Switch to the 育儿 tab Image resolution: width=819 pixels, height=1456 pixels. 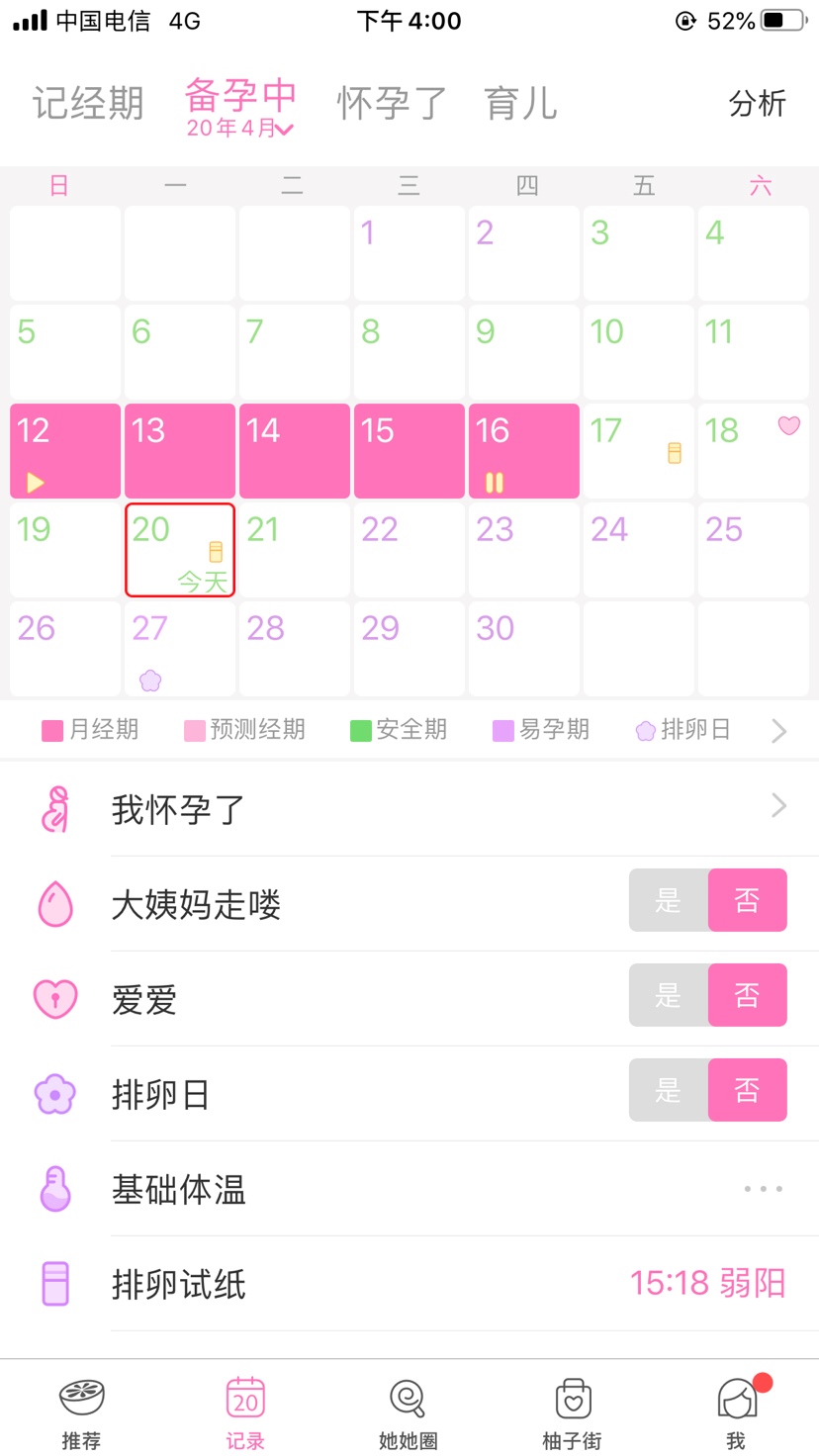coord(520,103)
